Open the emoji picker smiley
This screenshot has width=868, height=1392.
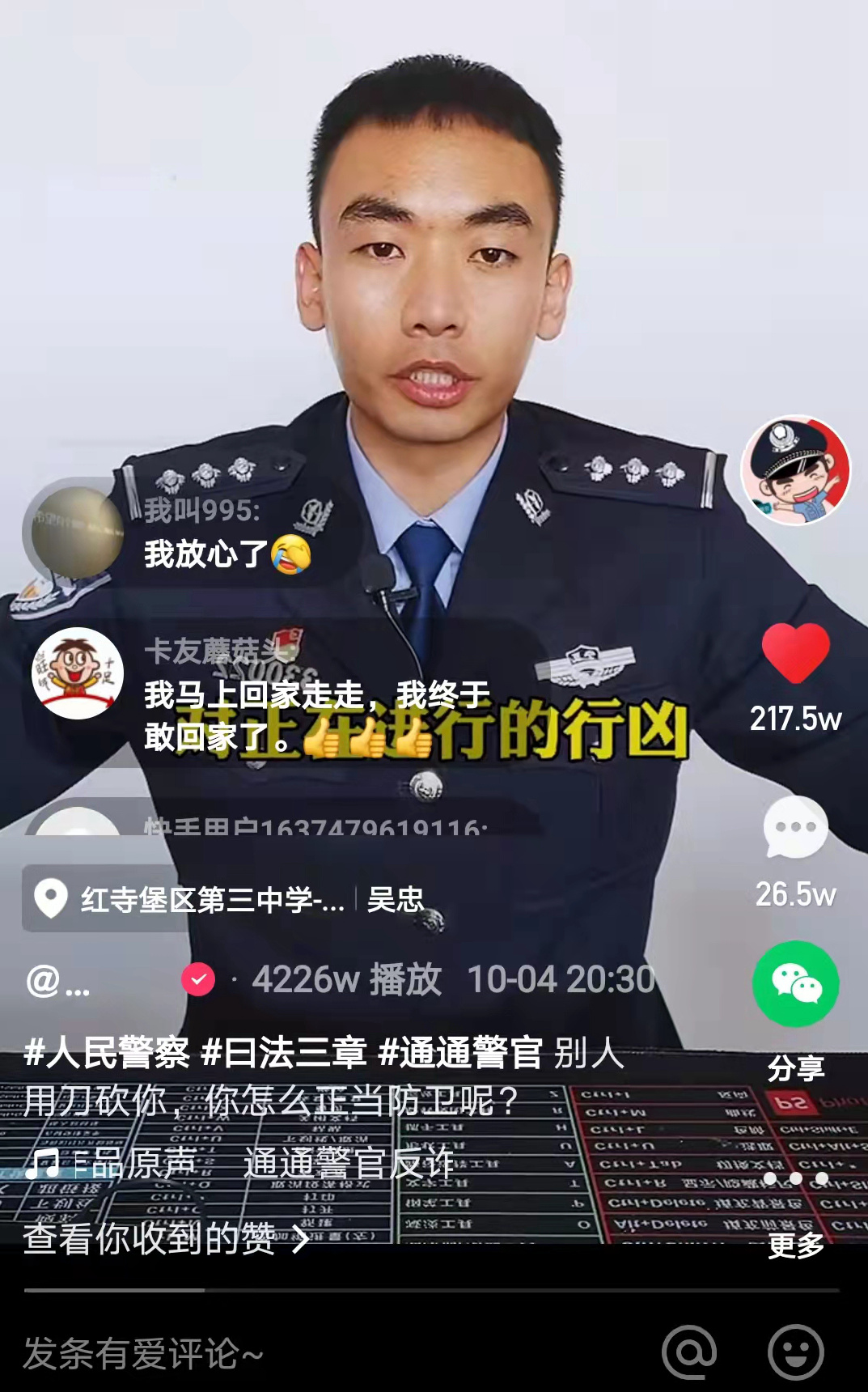coord(794,1352)
